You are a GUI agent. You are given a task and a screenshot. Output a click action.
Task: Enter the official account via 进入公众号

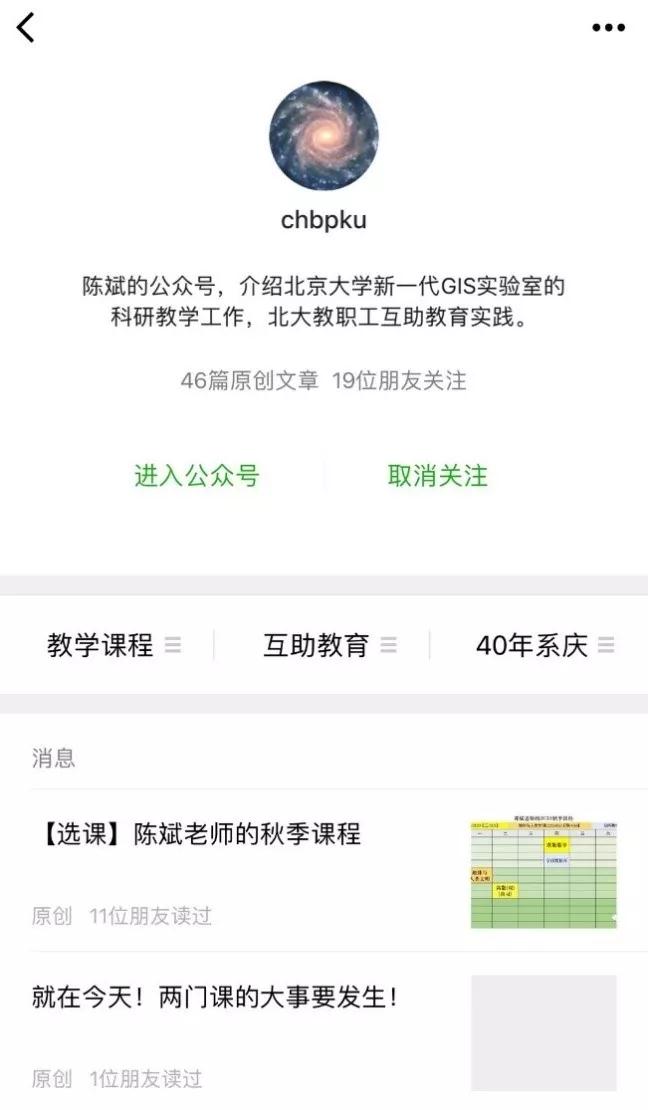196,476
